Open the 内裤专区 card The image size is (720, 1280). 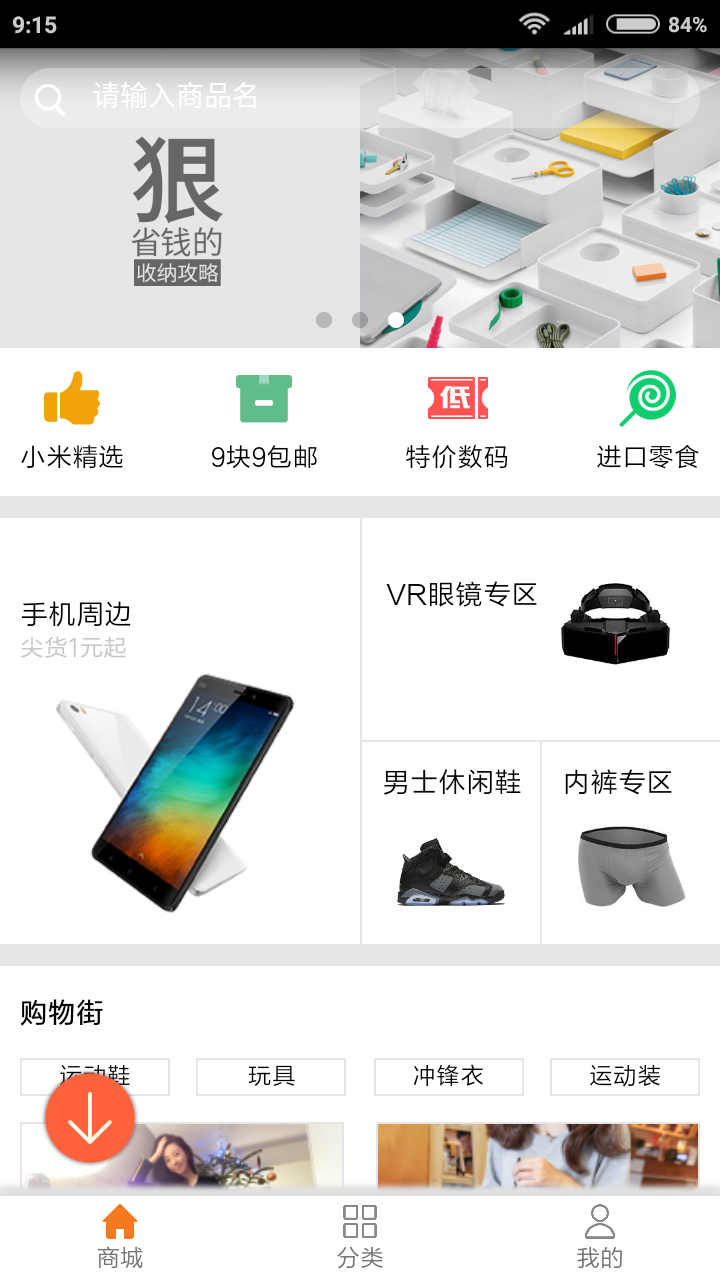pos(631,842)
